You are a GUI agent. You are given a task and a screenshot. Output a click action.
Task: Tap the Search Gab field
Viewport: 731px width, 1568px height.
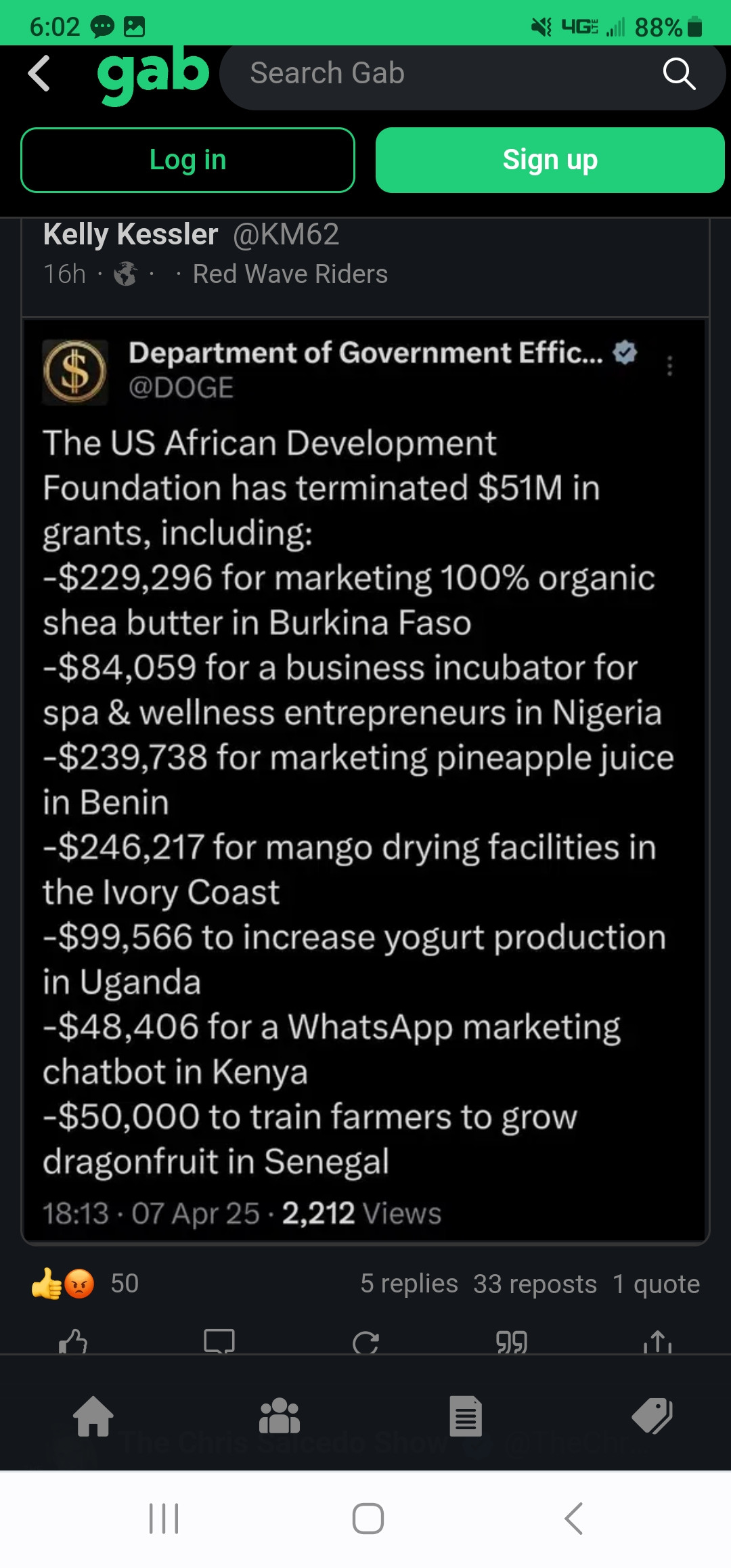click(440, 74)
